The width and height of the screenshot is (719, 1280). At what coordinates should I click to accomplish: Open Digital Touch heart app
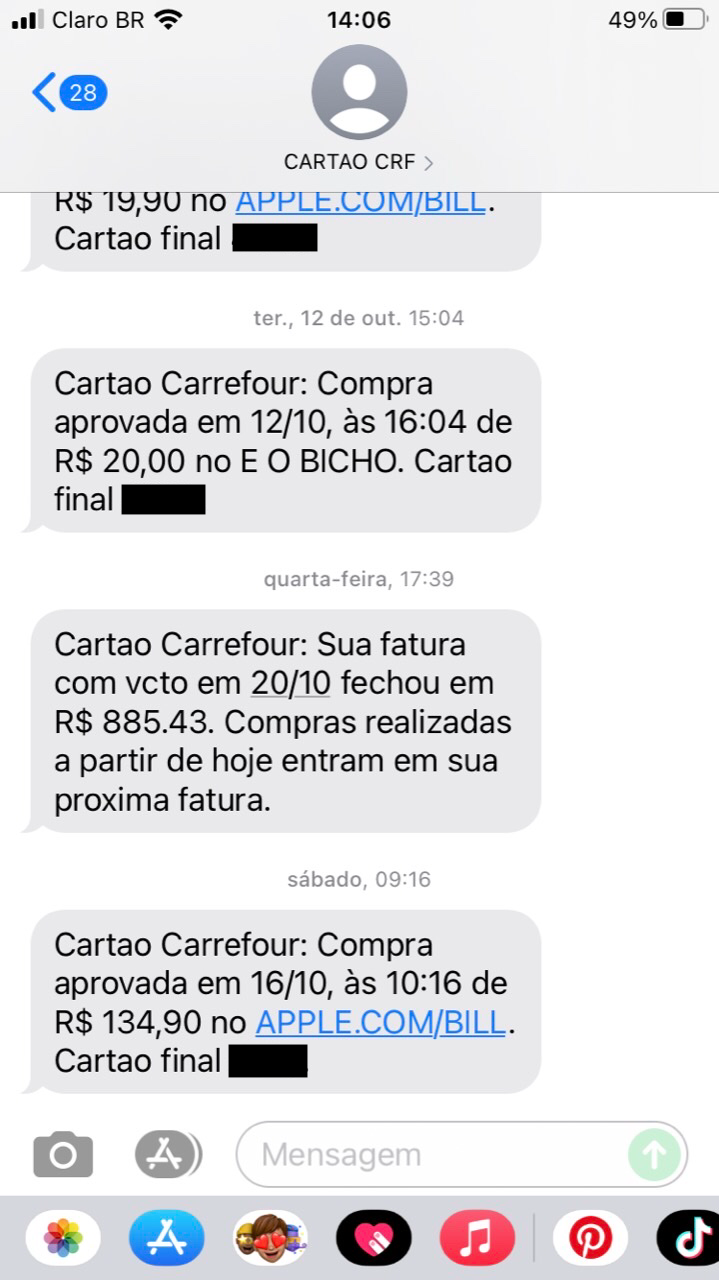373,1239
